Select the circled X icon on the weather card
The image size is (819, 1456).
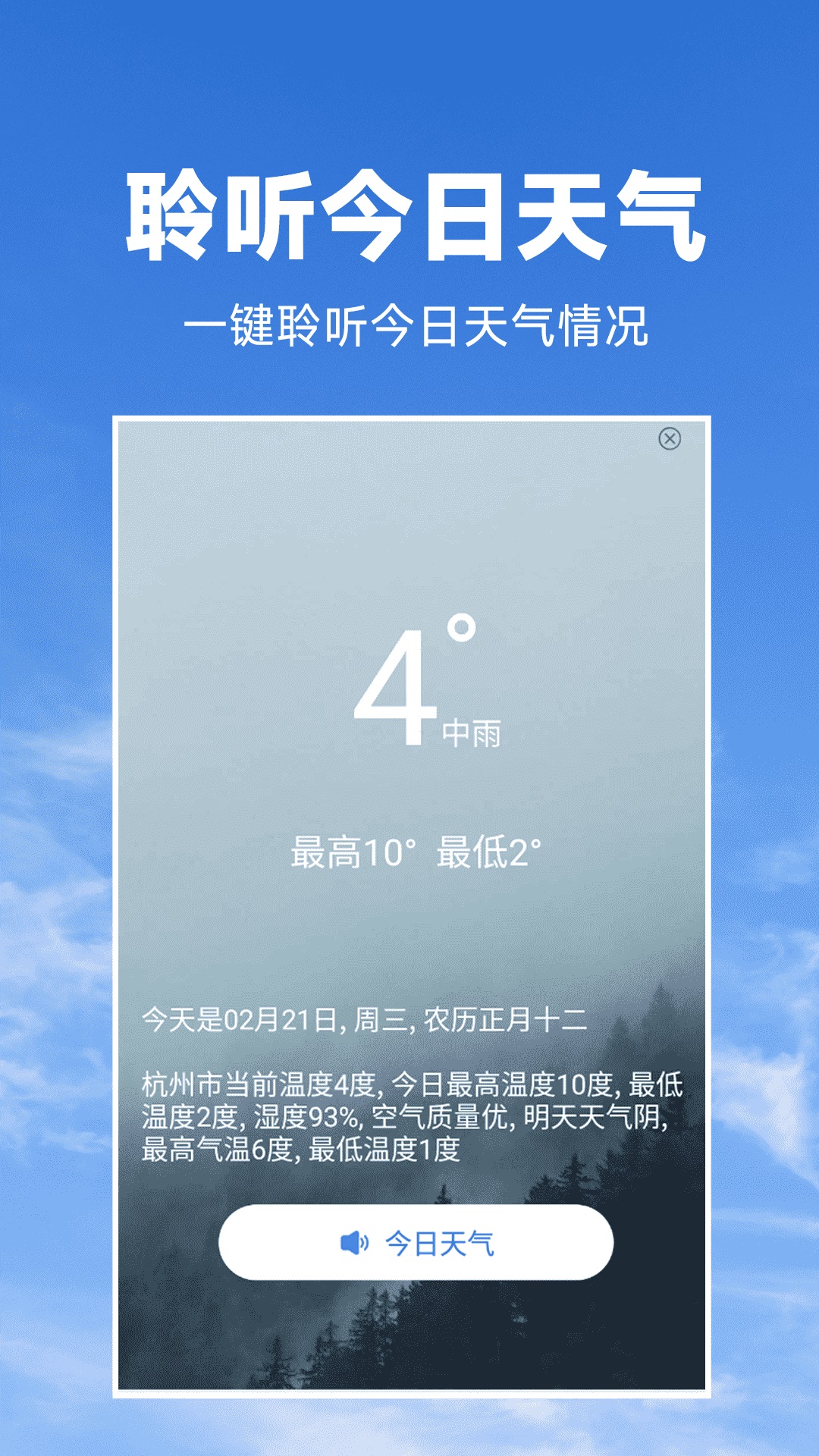[670, 438]
